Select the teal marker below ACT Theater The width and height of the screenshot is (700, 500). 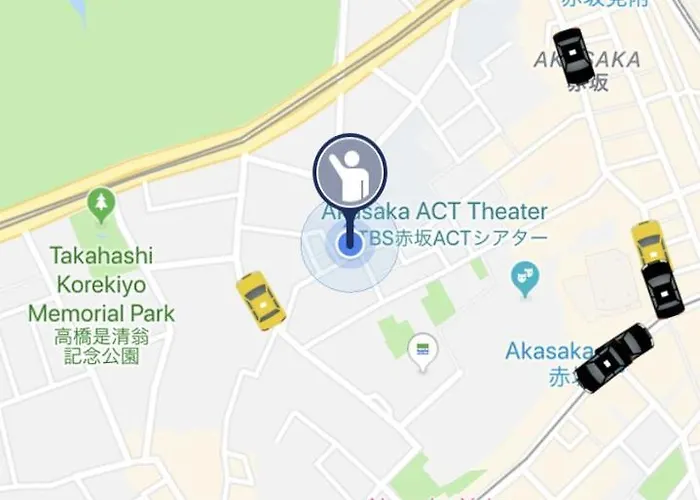coord(524,275)
